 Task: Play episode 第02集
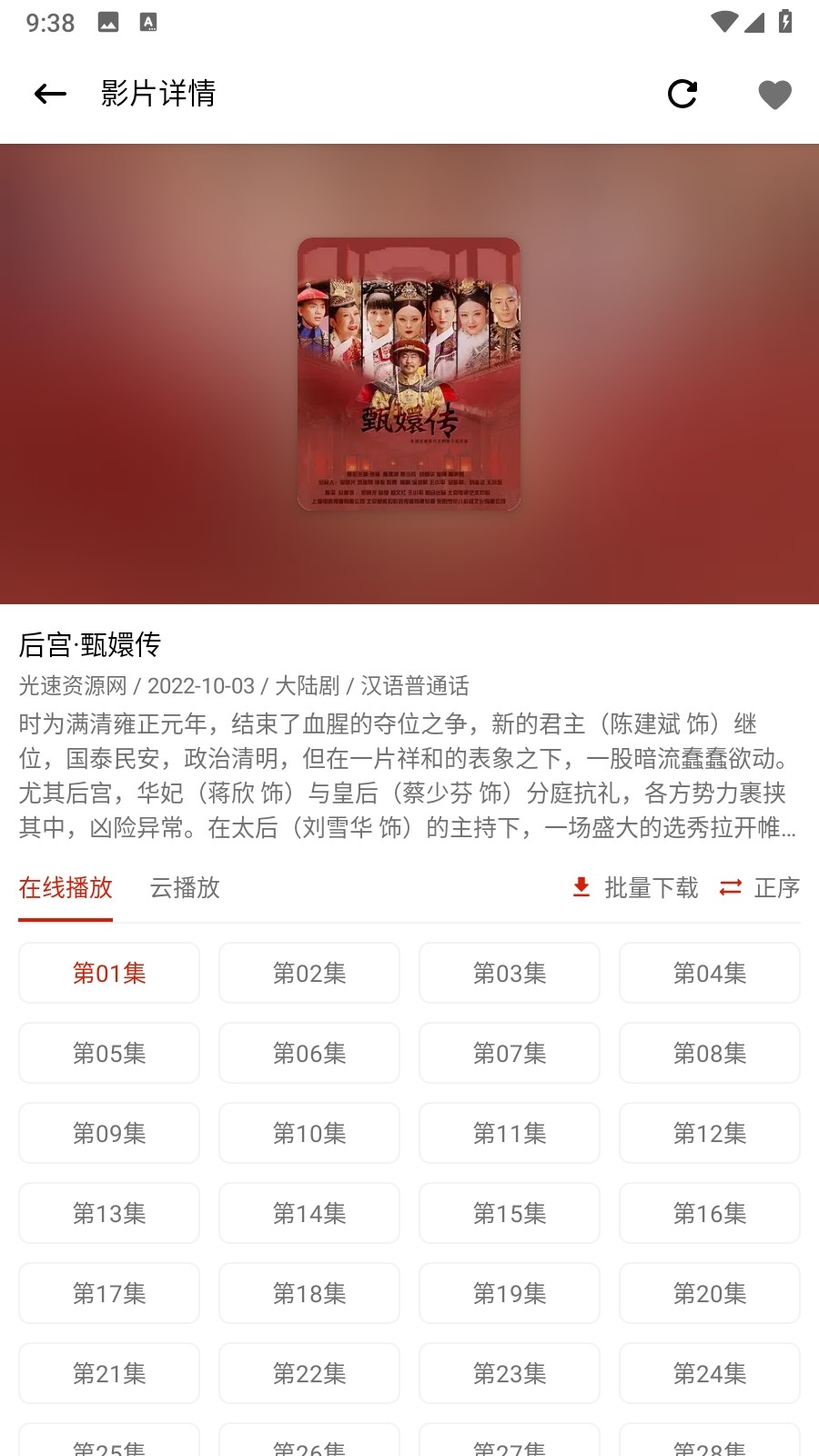click(309, 974)
